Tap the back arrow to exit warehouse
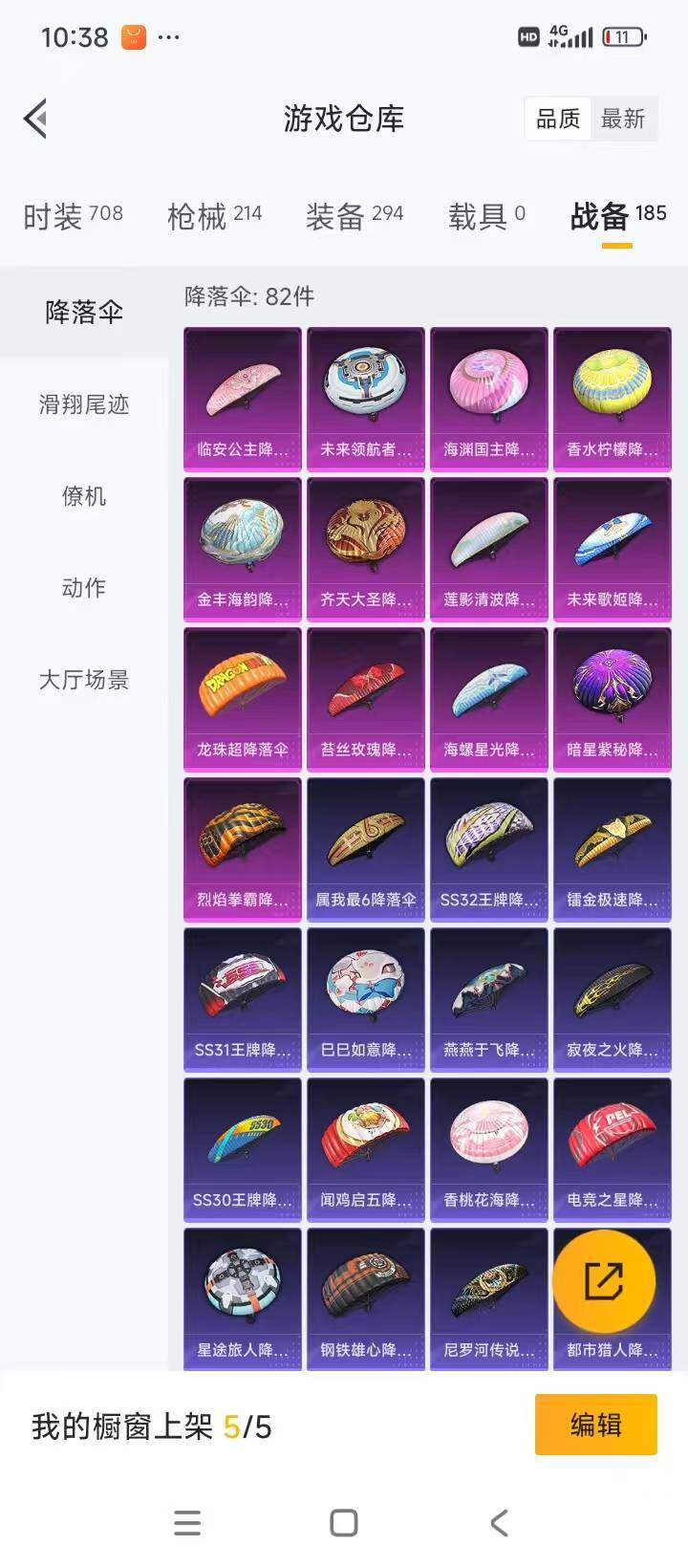The height and width of the screenshot is (1568, 688). click(x=35, y=119)
